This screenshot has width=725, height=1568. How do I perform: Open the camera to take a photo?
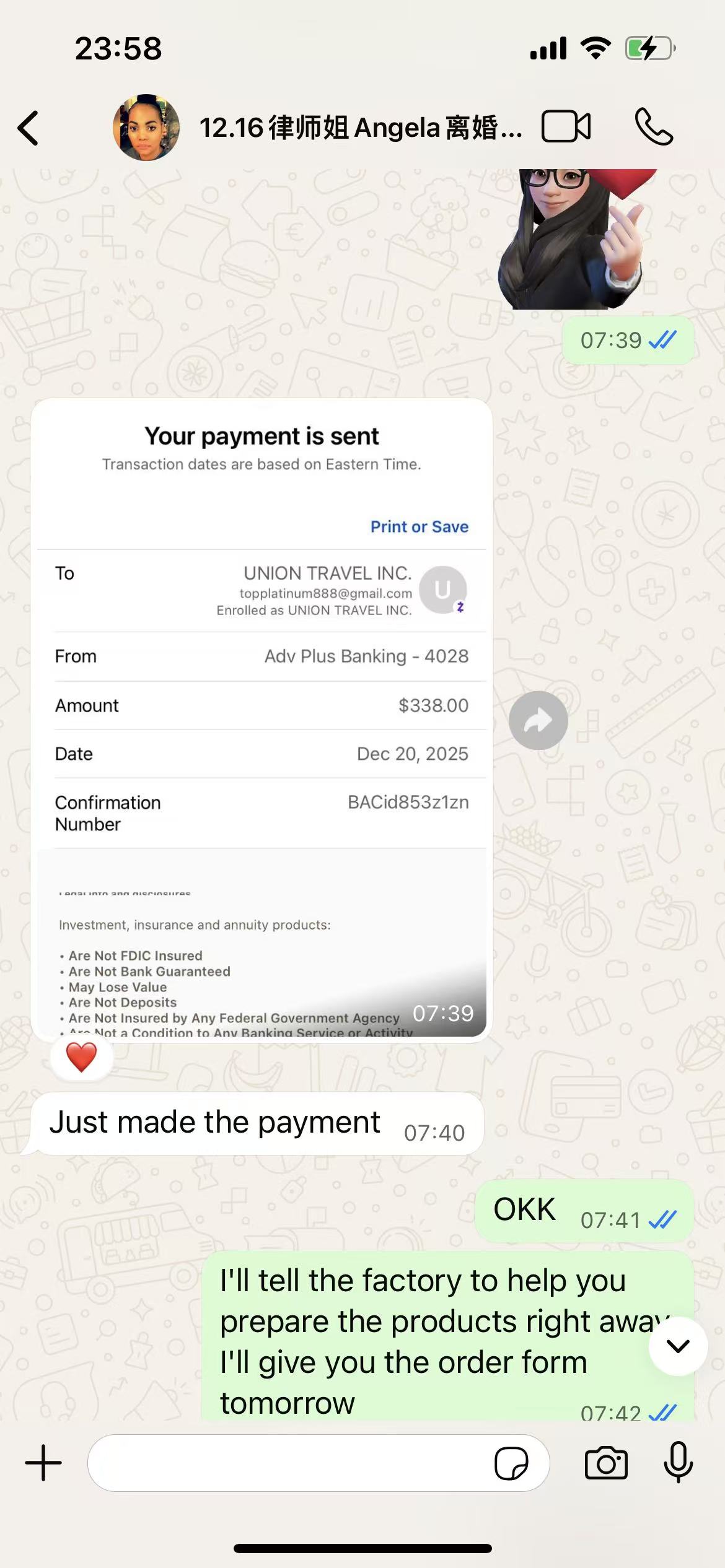(x=606, y=1463)
